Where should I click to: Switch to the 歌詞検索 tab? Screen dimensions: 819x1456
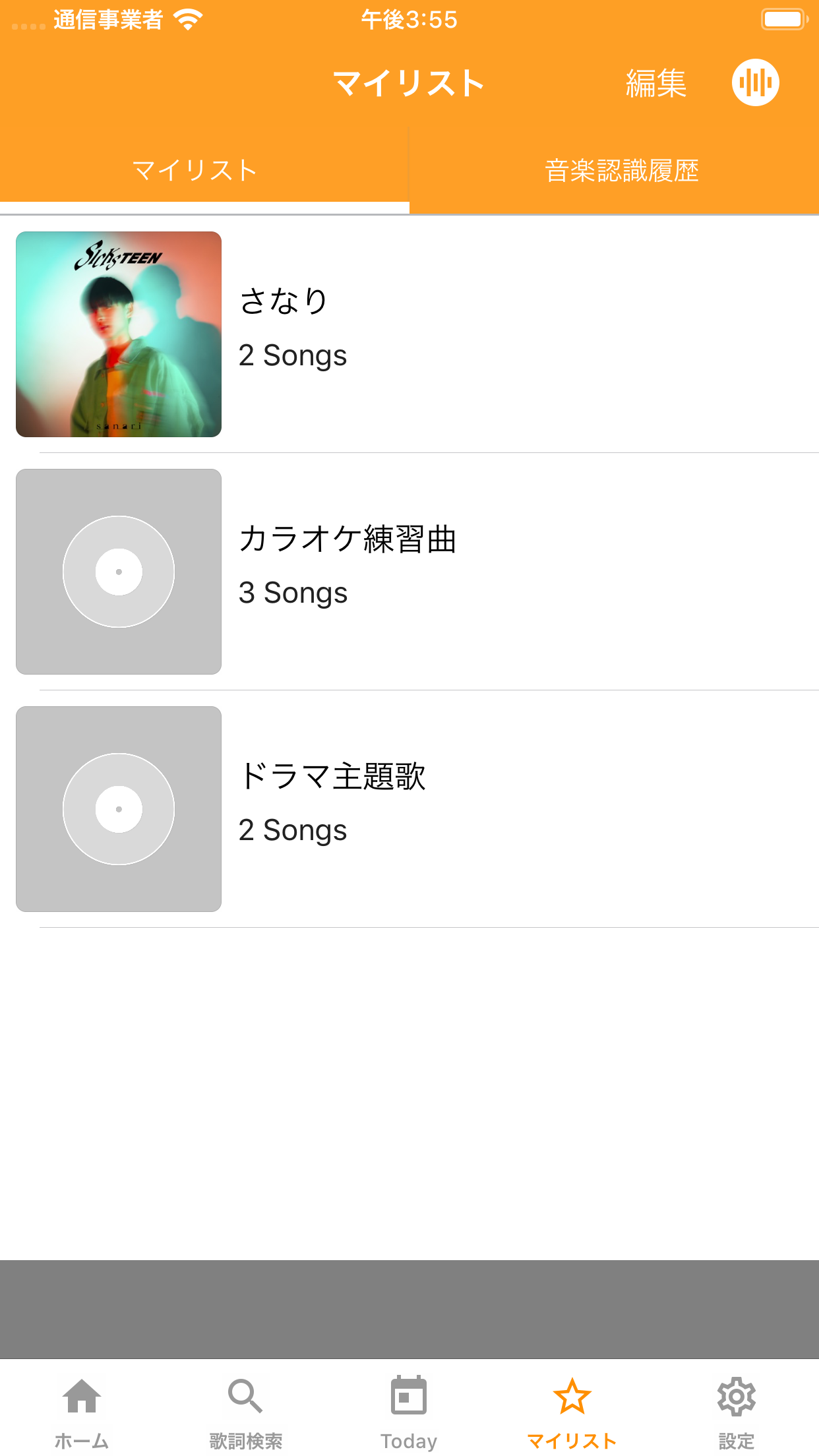click(x=245, y=1409)
